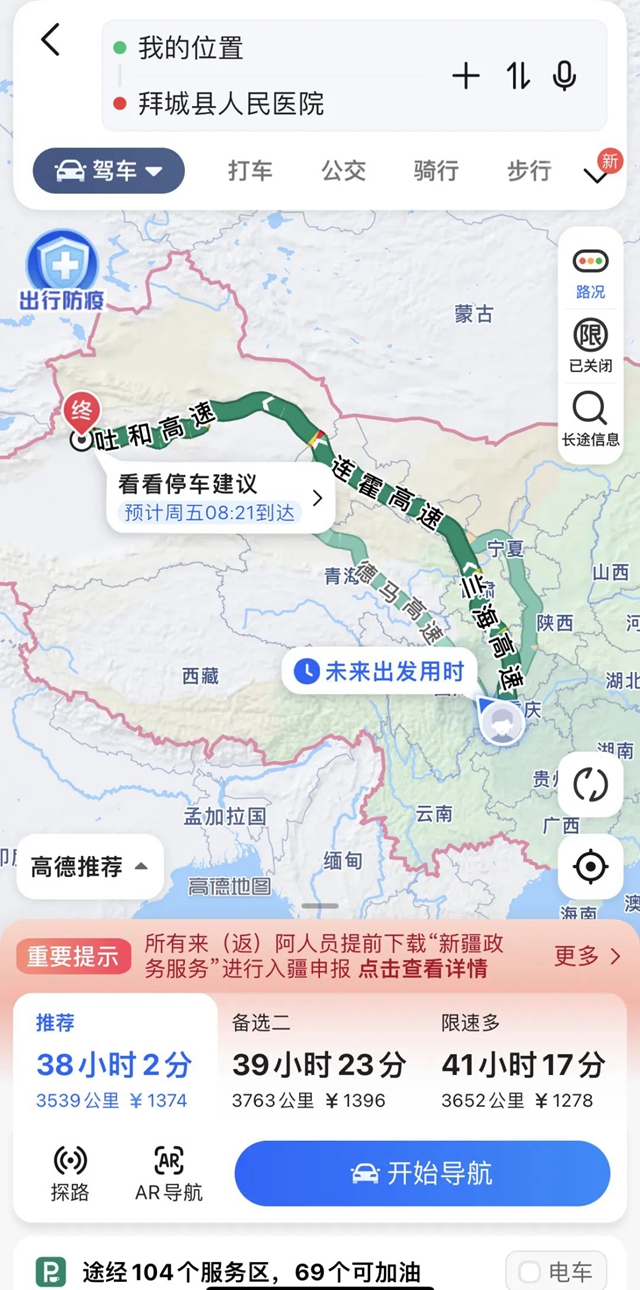Change destination 拜城县人民医院
This screenshot has width=640, height=1290.
(250, 104)
